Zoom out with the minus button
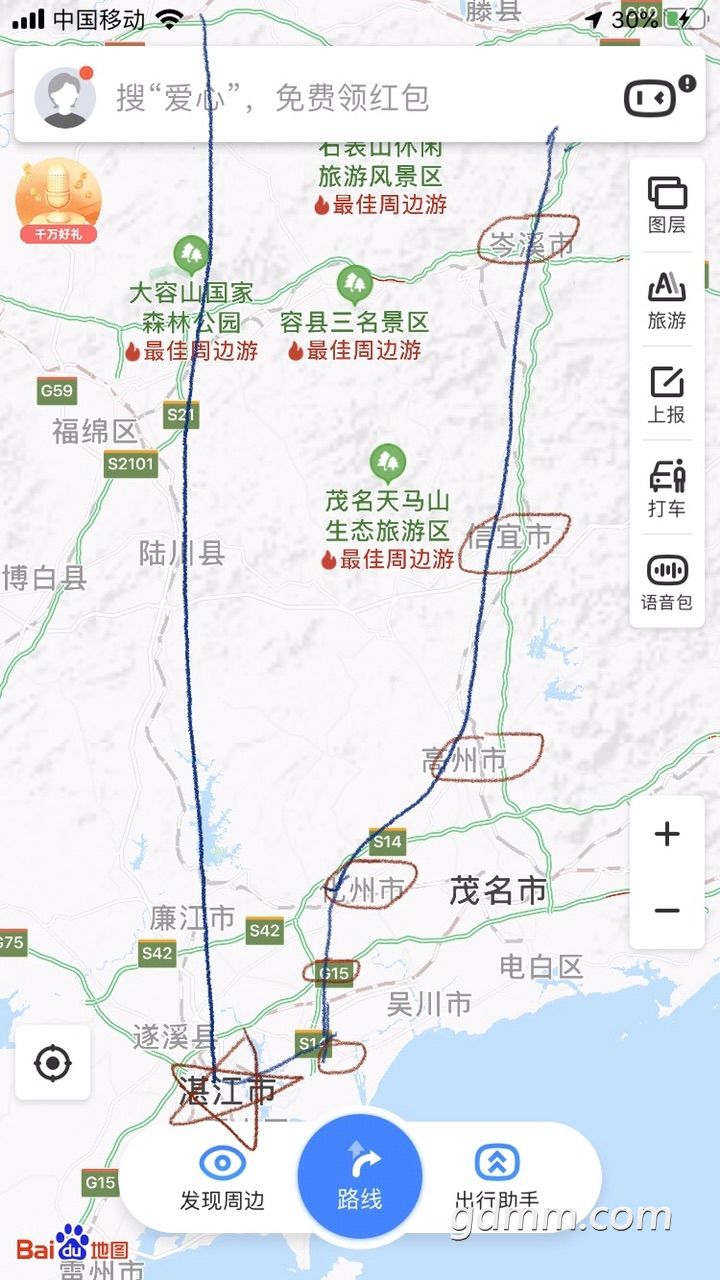 click(667, 911)
